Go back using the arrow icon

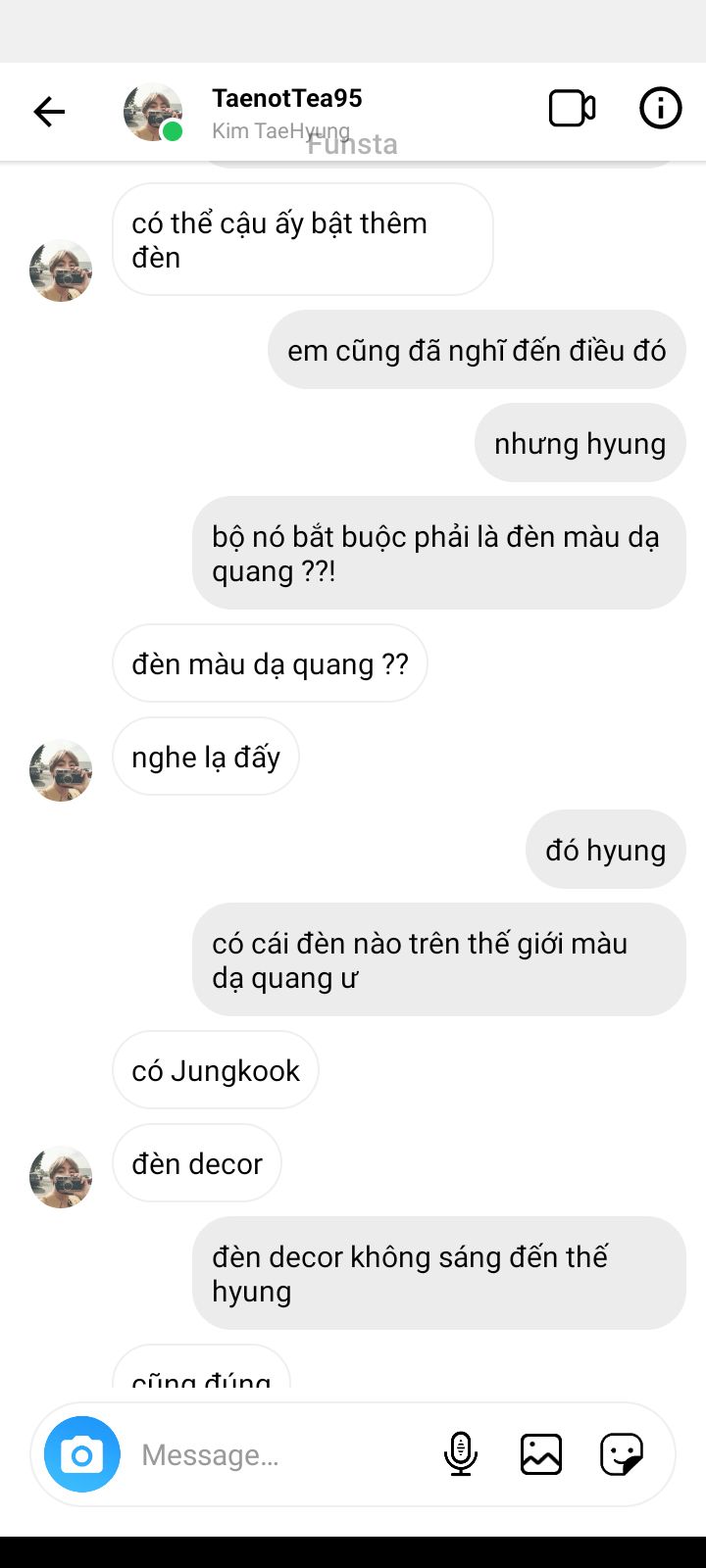pyautogui.click(x=49, y=112)
